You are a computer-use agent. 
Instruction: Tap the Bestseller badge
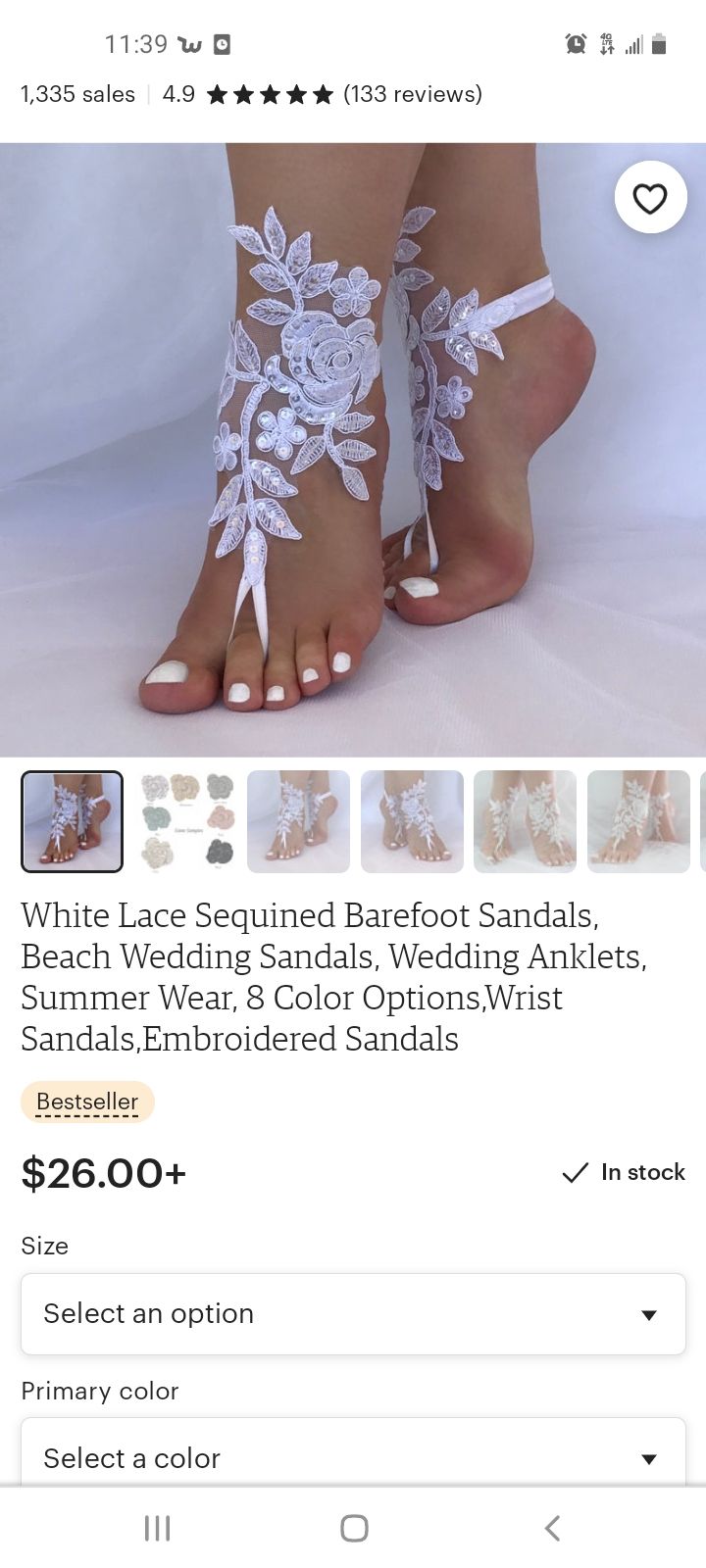(87, 1102)
